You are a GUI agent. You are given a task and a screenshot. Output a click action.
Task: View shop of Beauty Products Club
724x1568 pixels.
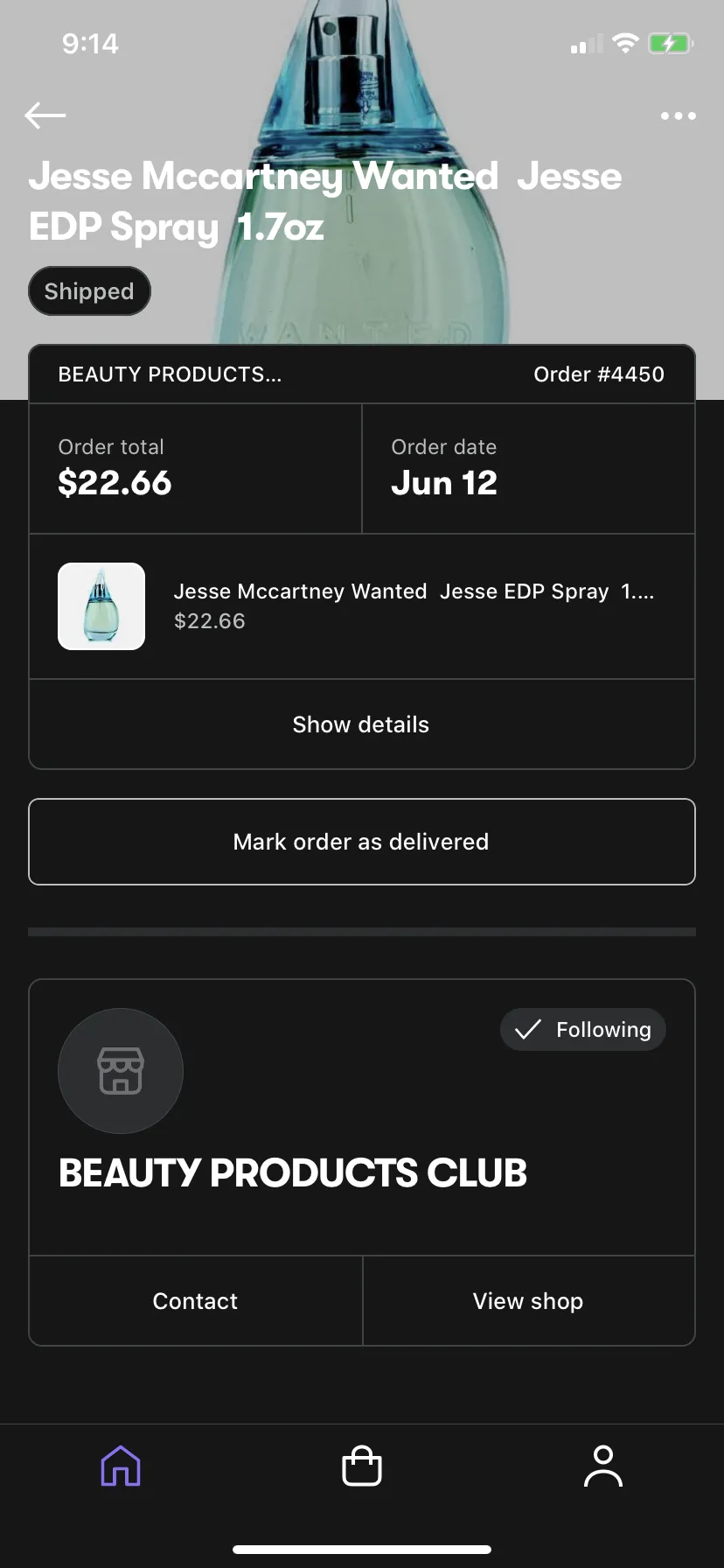528,1301
